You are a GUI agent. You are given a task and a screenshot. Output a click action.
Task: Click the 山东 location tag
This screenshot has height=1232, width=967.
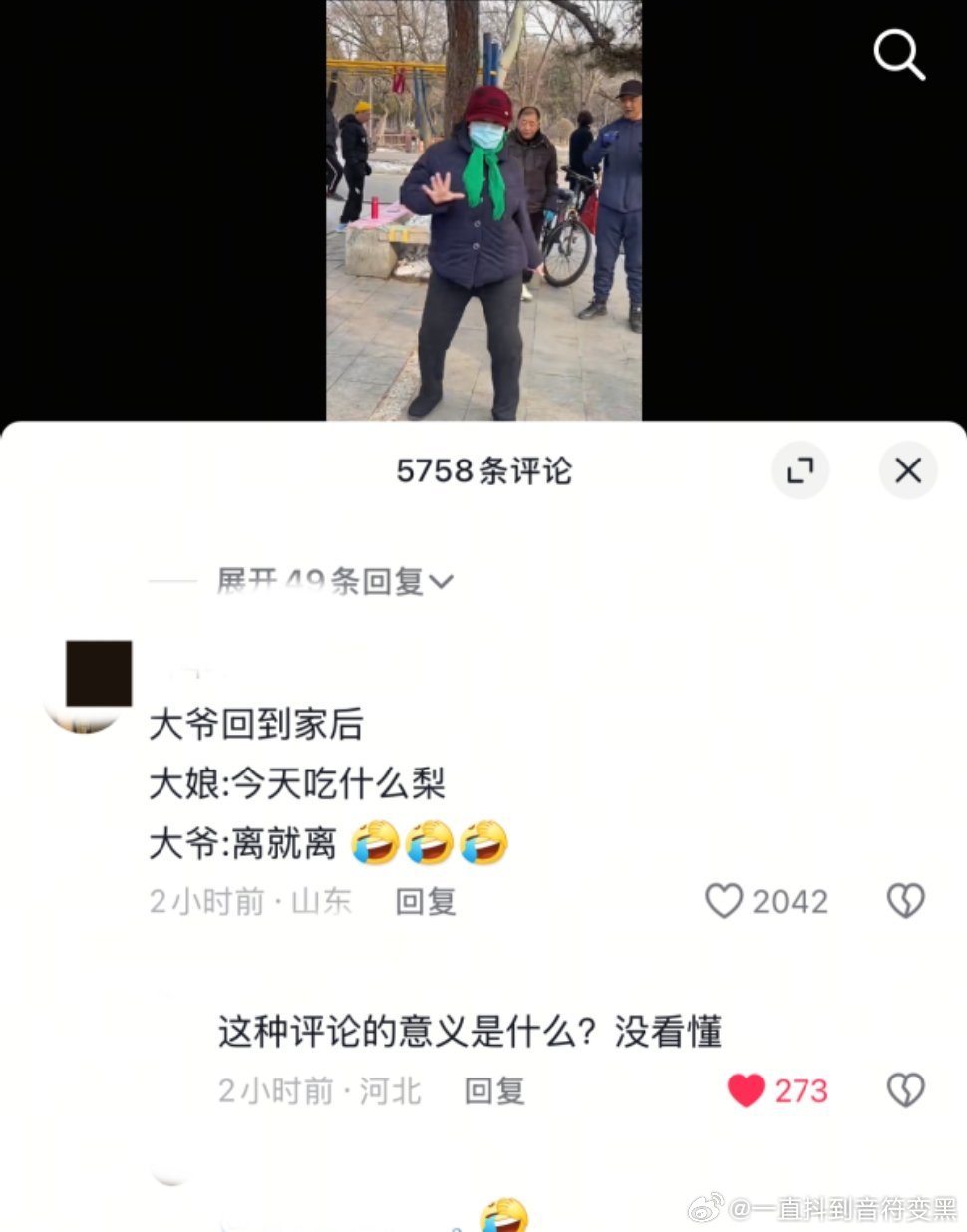point(324,903)
